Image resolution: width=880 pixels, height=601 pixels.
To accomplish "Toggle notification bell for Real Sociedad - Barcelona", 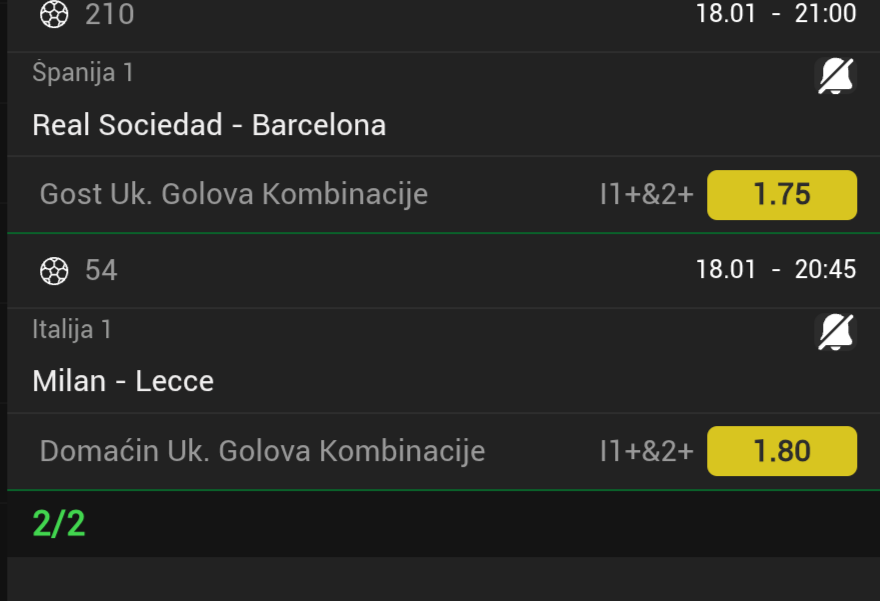I will point(836,76).
